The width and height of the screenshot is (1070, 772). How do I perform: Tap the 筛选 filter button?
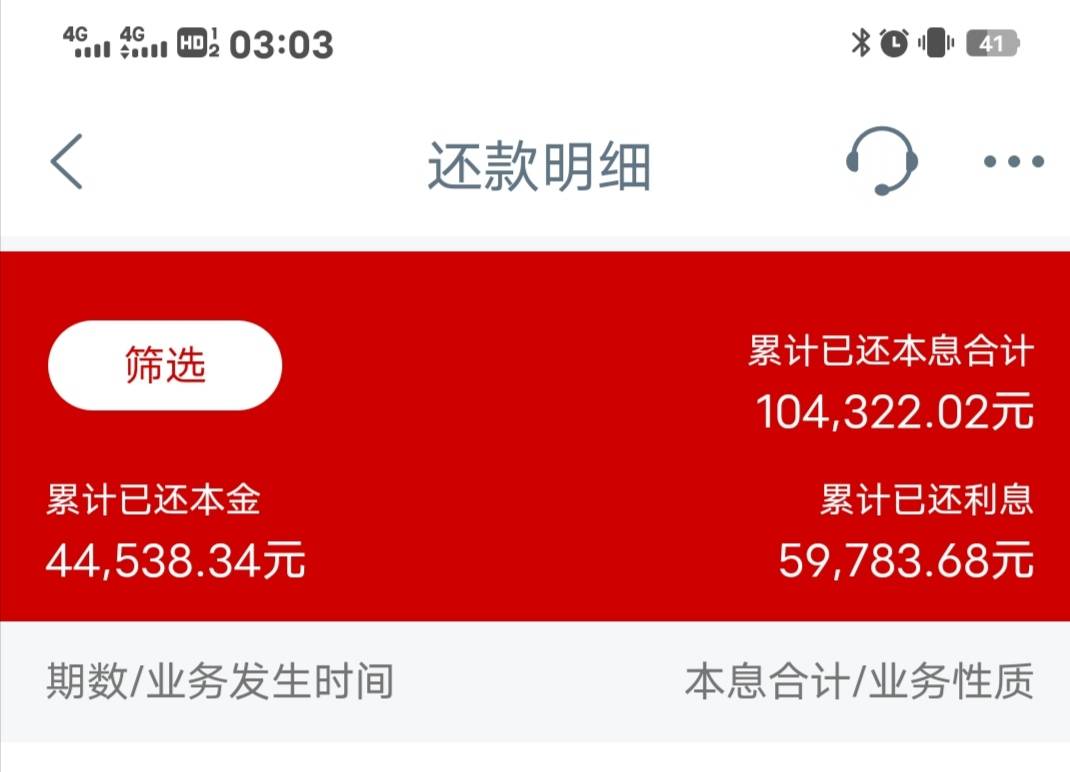(x=165, y=365)
